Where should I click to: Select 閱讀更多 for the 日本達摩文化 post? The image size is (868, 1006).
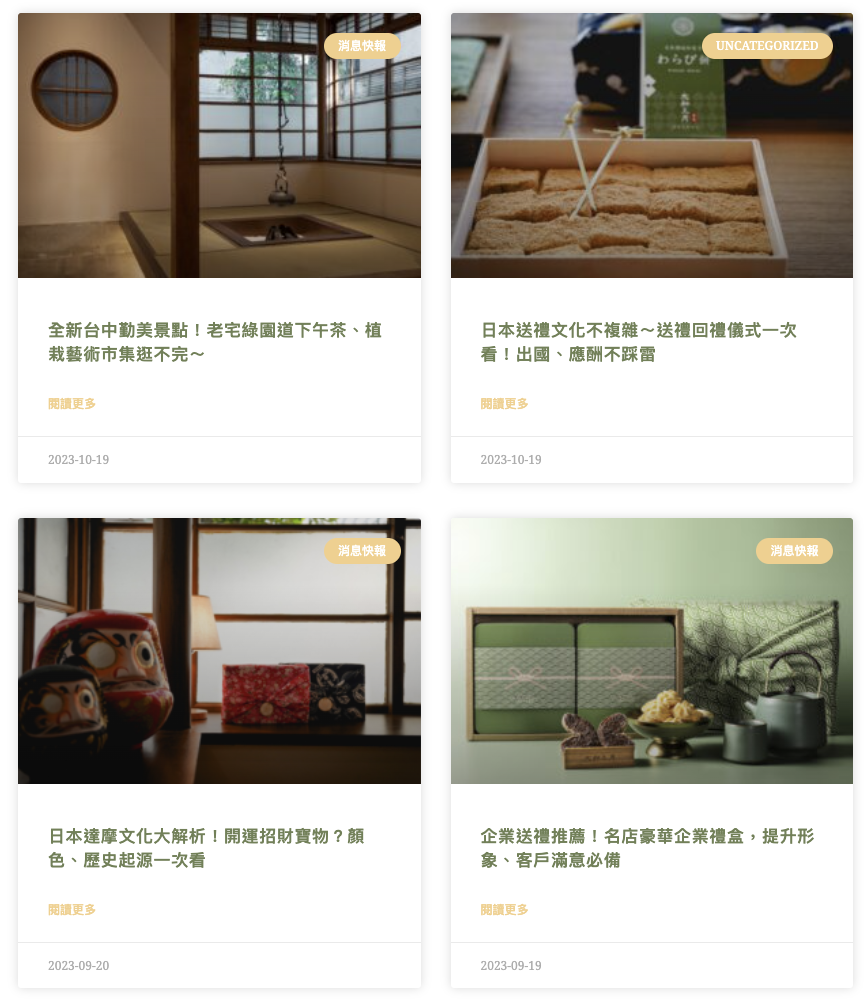(x=72, y=910)
